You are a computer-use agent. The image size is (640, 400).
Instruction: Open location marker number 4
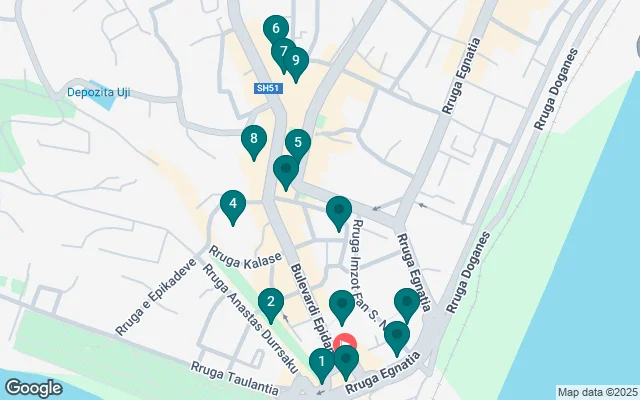[x=233, y=206]
